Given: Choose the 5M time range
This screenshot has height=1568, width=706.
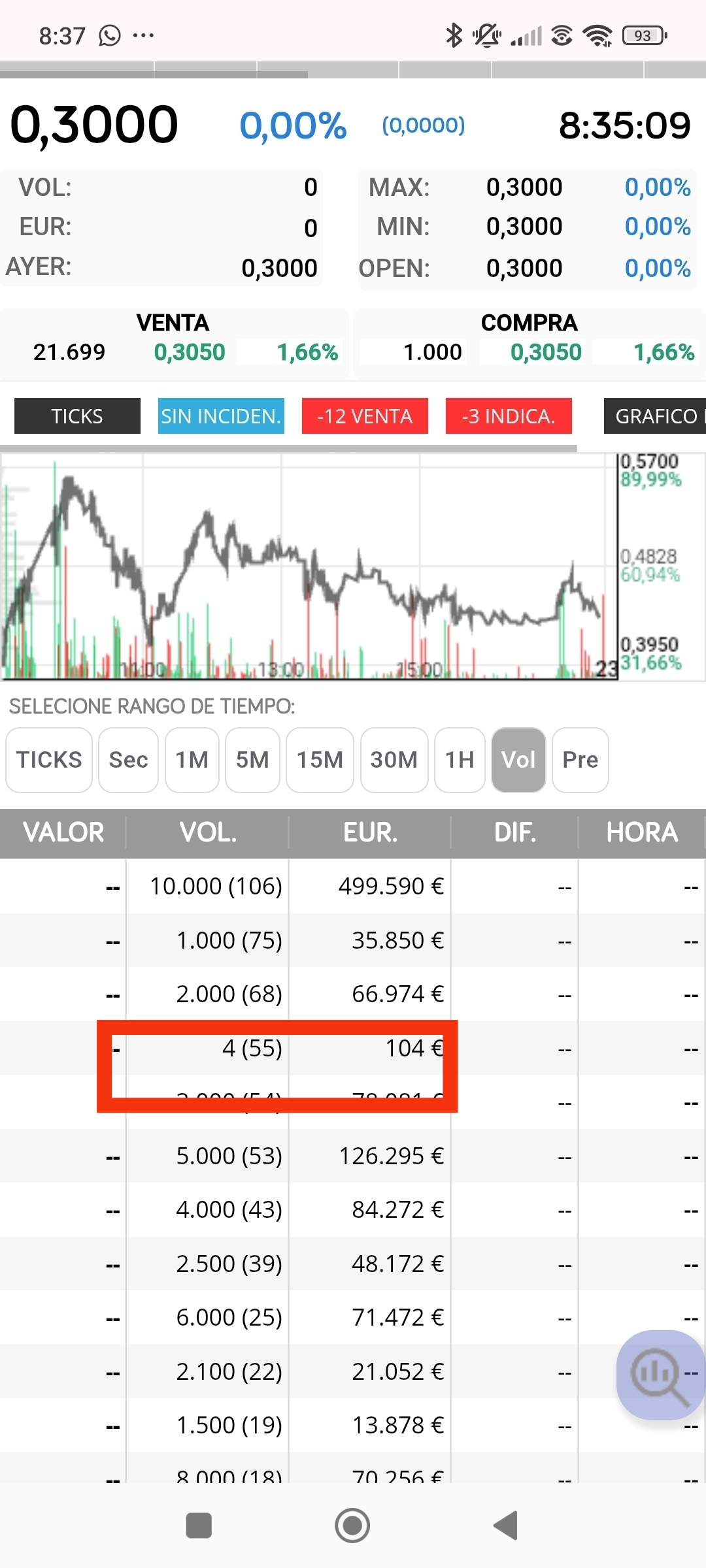Looking at the screenshot, I should (x=252, y=760).
